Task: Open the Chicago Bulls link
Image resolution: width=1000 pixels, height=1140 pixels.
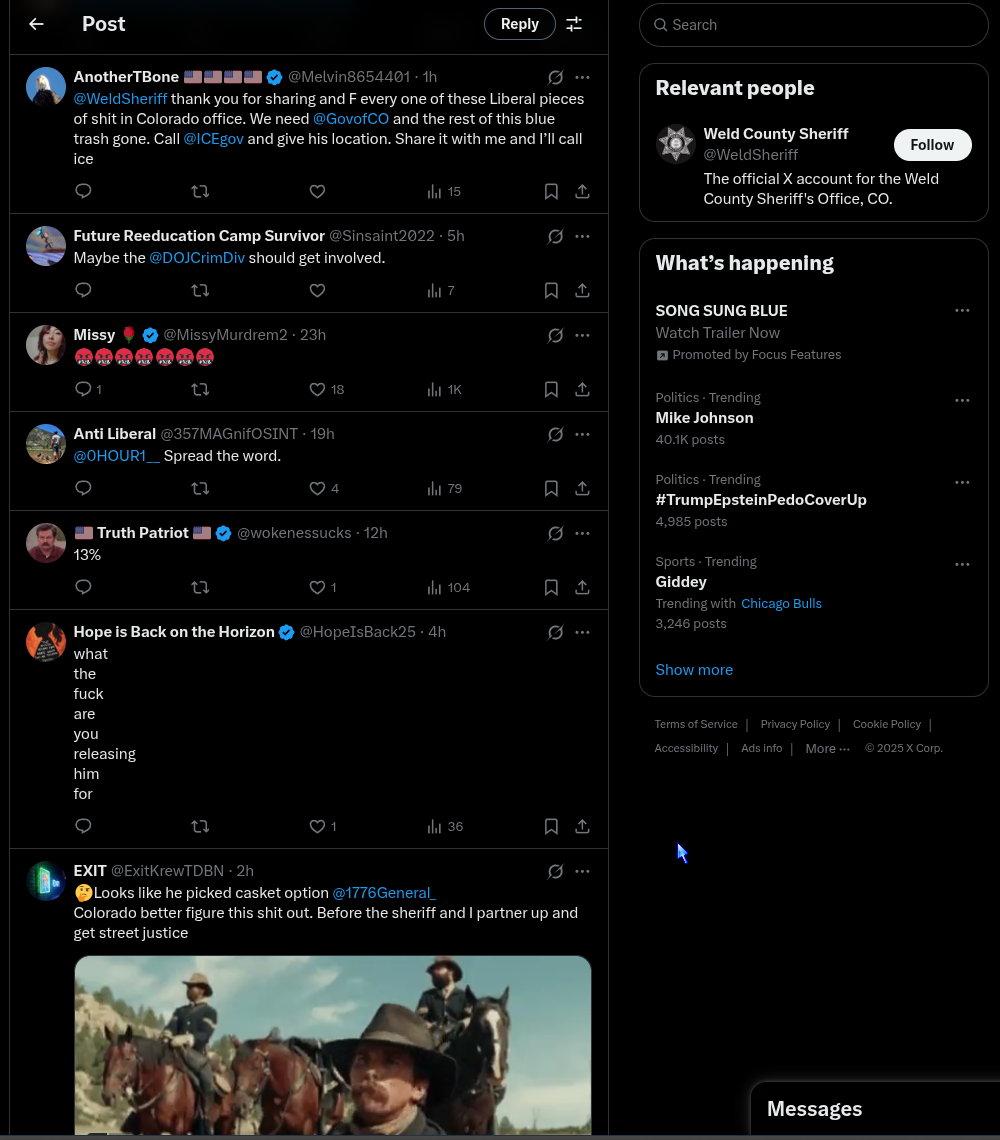Action: pyautogui.click(x=781, y=604)
